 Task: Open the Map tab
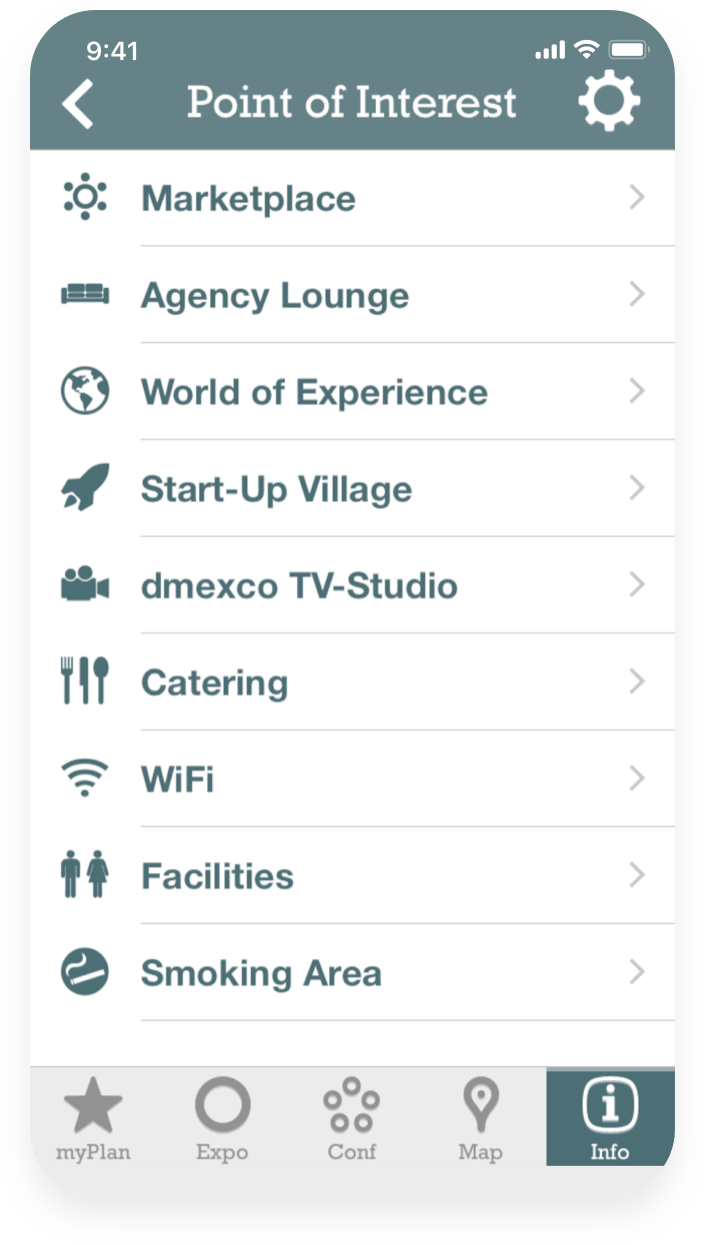click(x=480, y=1117)
